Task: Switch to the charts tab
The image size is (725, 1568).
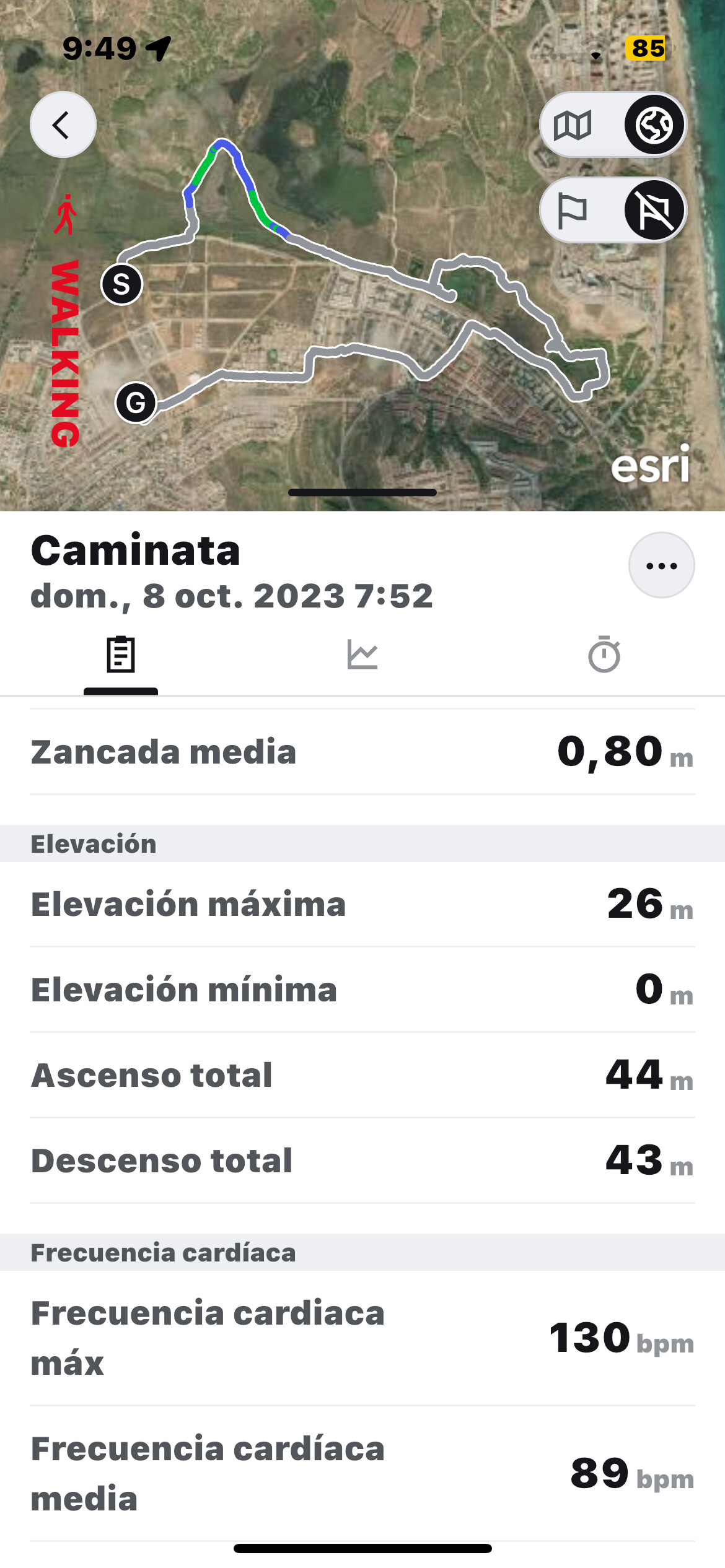Action: [362, 655]
